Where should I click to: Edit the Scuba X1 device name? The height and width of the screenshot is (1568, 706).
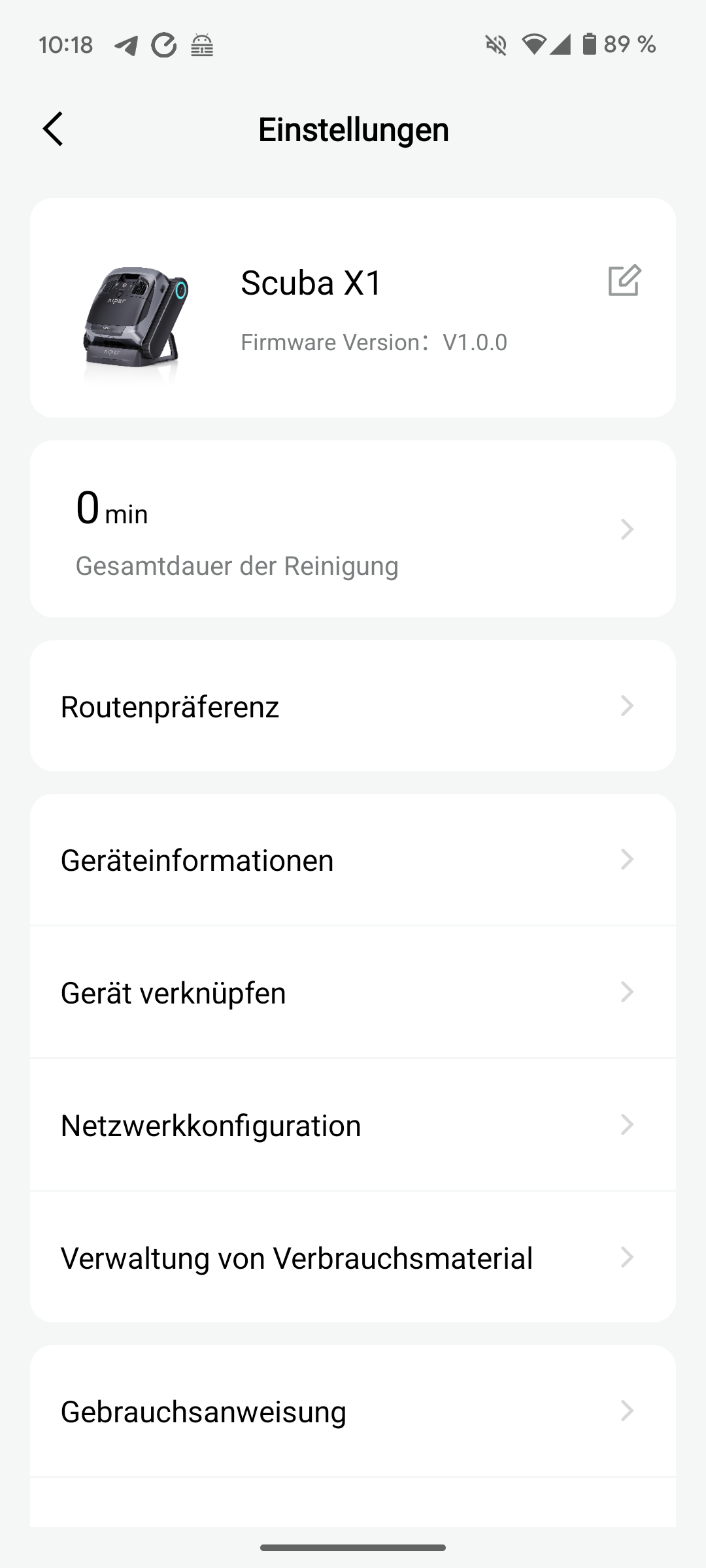coord(624,280)
